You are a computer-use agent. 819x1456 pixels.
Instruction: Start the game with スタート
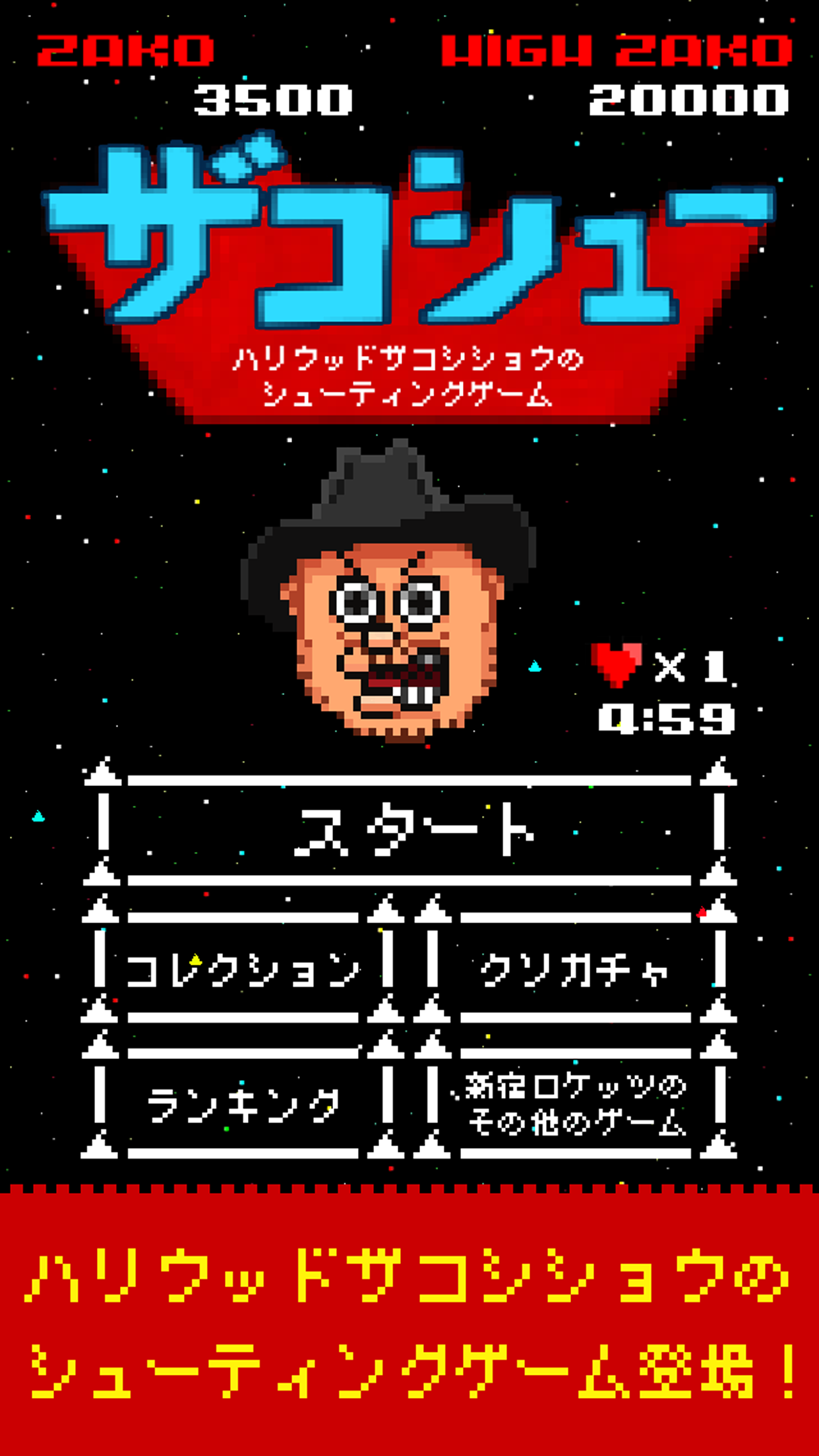[x=409, y=830]
